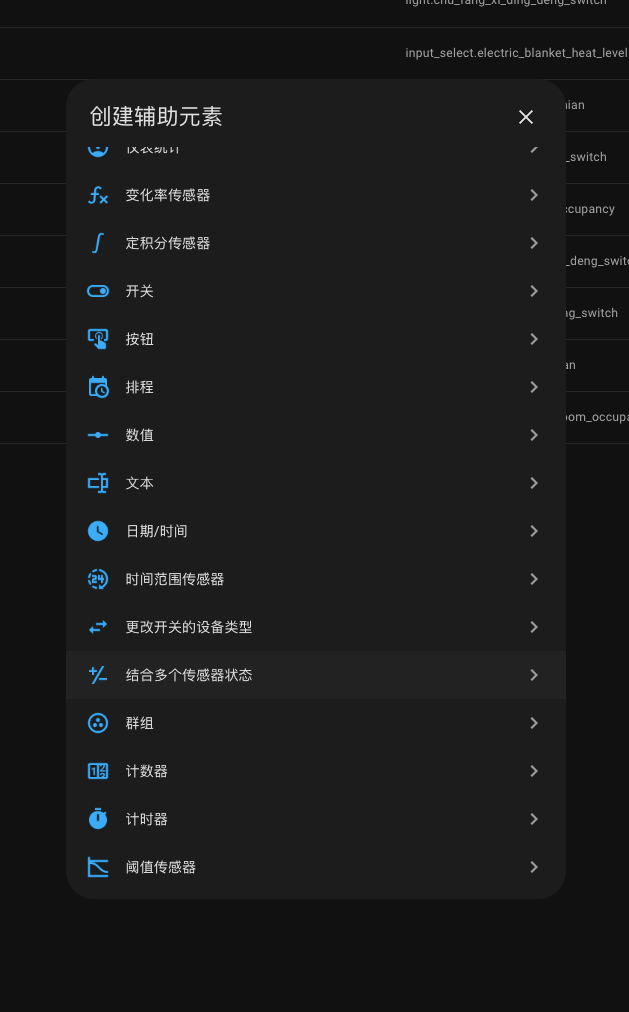
Task: Select 计数器 helper
Action: click(x=315, y=771)
